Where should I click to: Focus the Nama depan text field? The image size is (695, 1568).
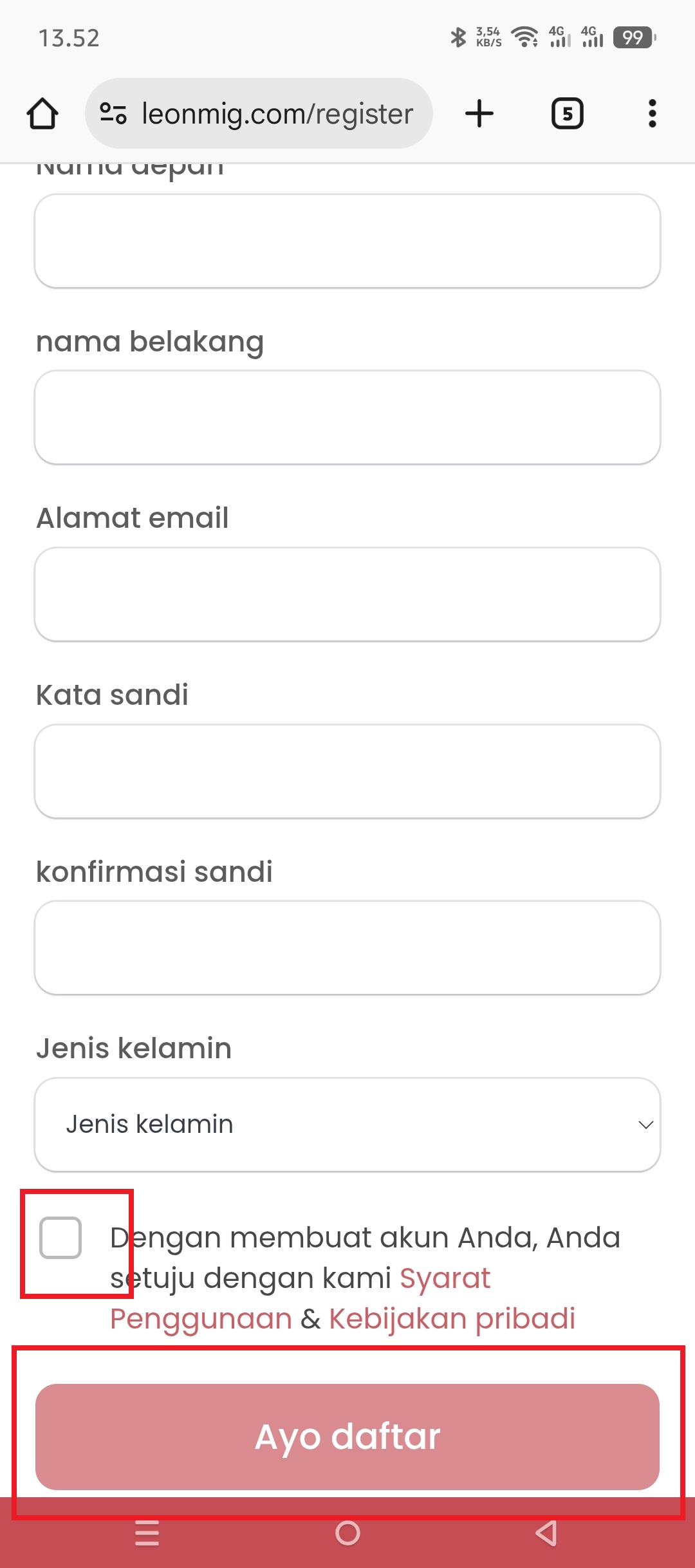[347, 241]
